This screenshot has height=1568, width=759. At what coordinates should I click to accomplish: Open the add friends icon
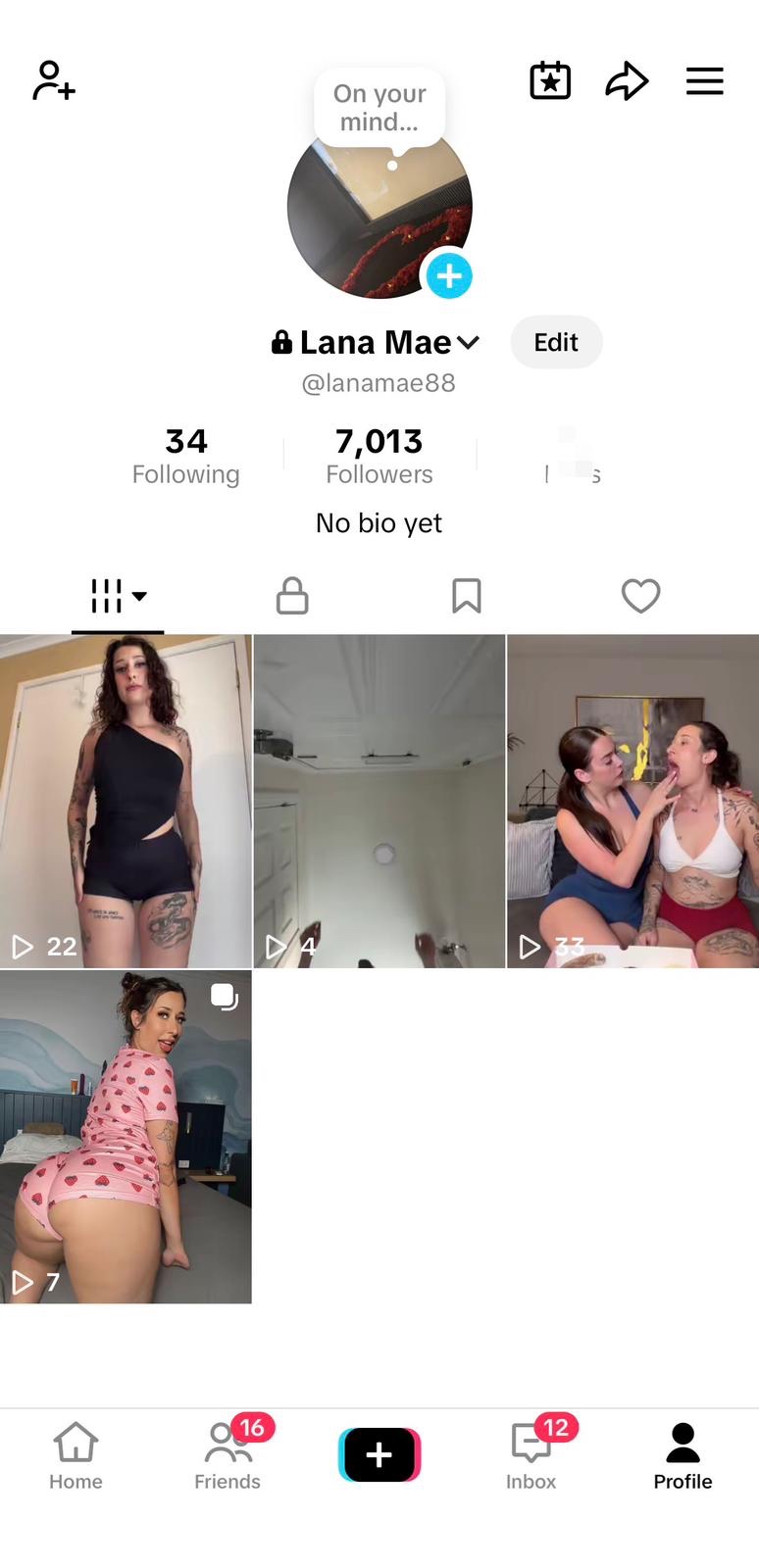[54, 80]
